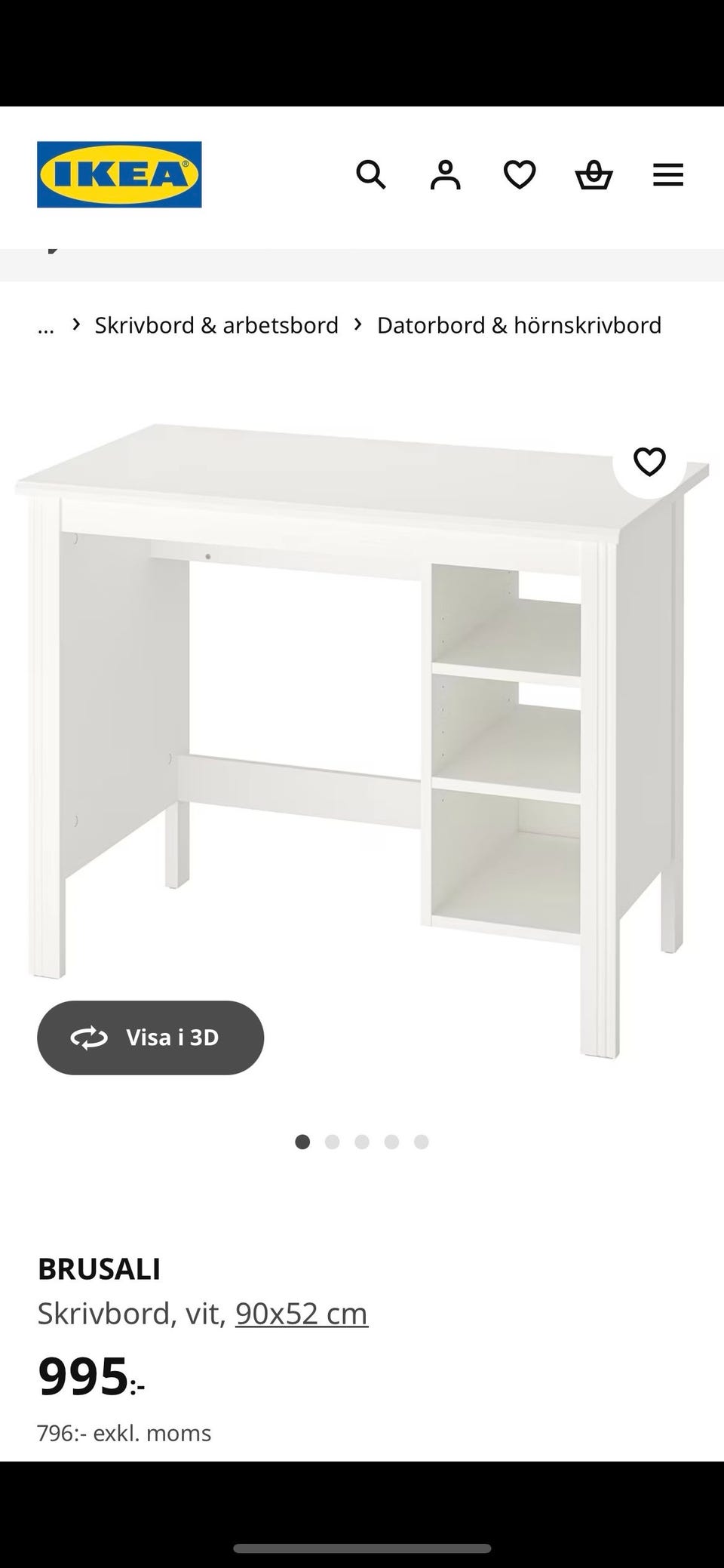The image size is (724, 1568).
Task: Tap Visa i 3D button
Action: [151, 1038]
